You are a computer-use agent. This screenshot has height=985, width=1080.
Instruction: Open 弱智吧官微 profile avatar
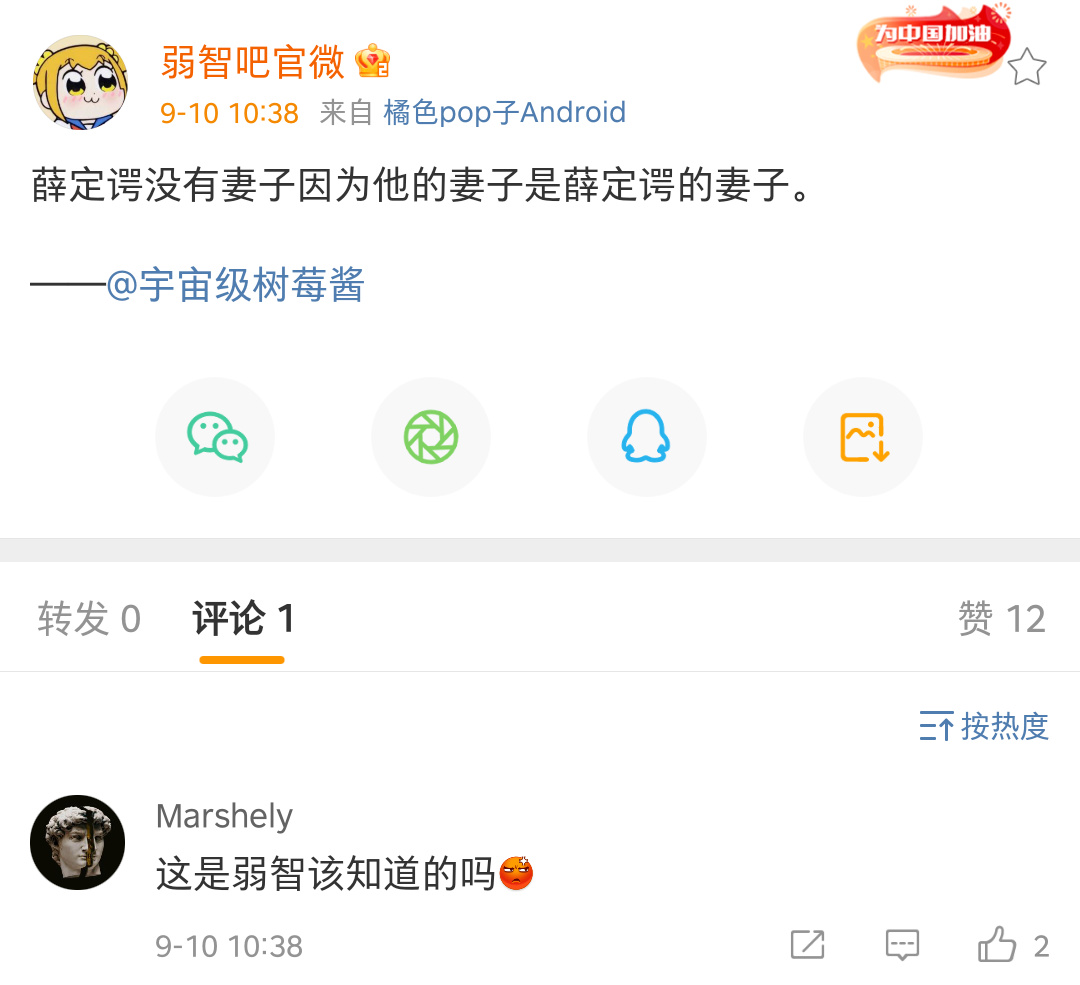tap(81, 82)
